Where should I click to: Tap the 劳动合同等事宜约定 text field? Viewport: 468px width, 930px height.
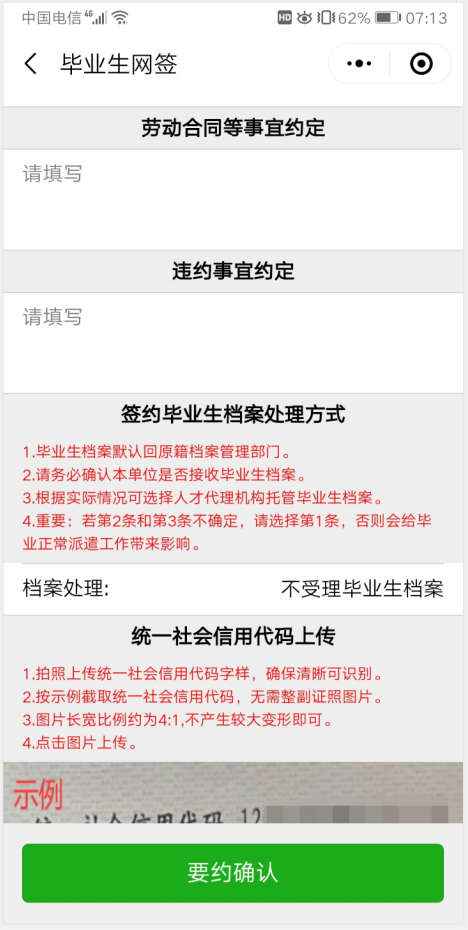233,199
